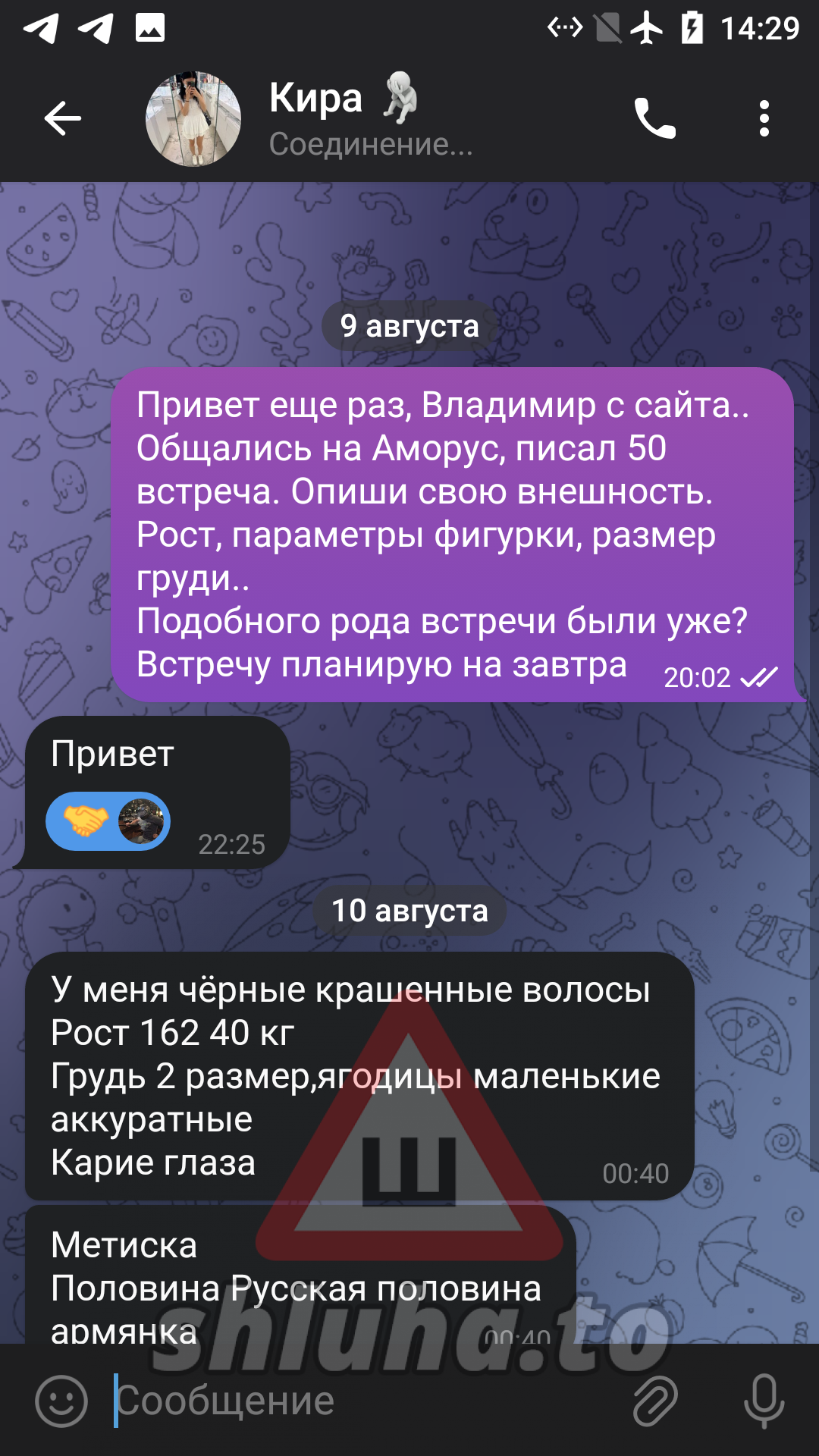Tap the microphone to record voice

coord(764,1401)
